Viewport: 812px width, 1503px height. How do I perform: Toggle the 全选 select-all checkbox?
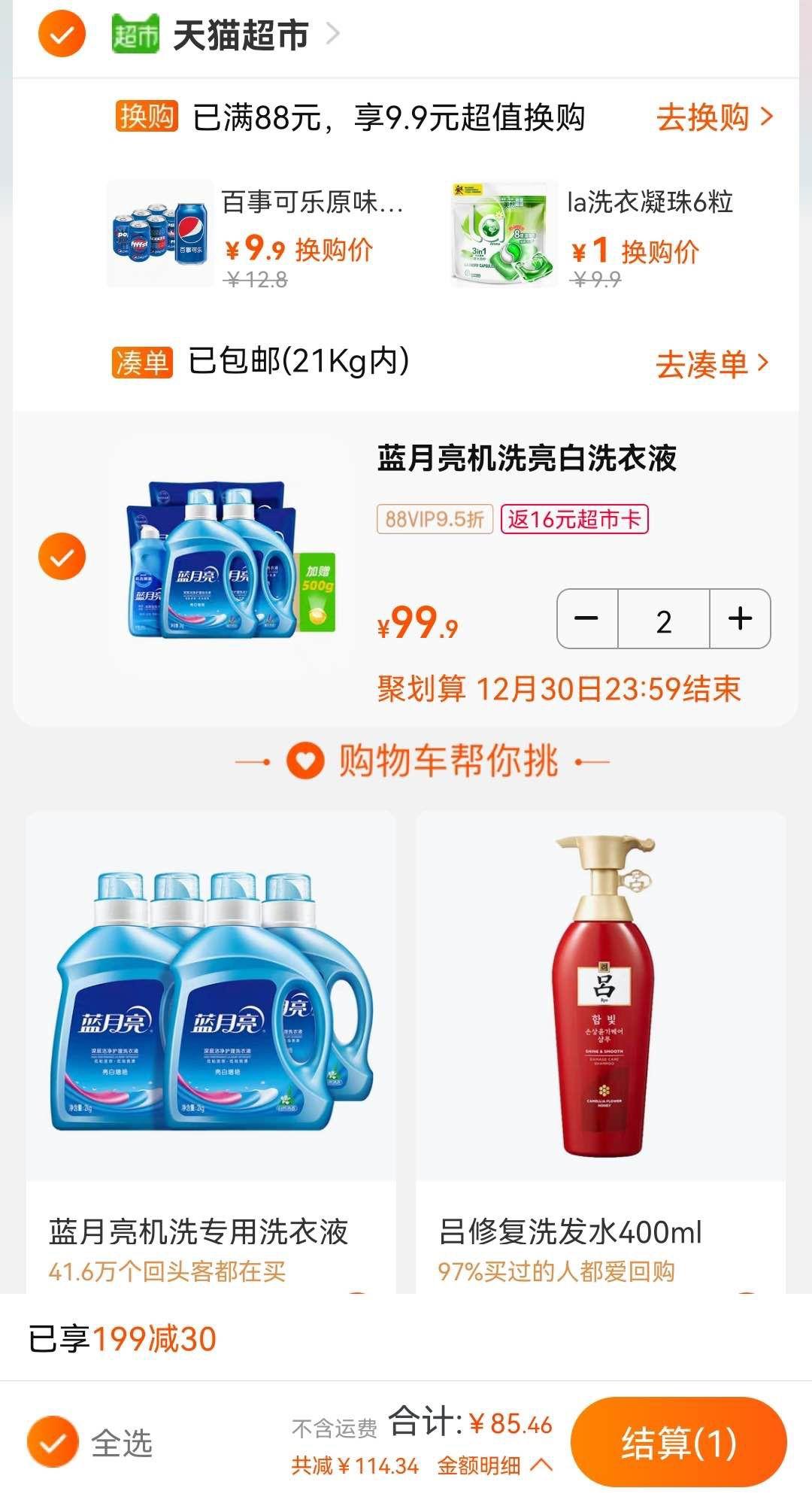53,1441
